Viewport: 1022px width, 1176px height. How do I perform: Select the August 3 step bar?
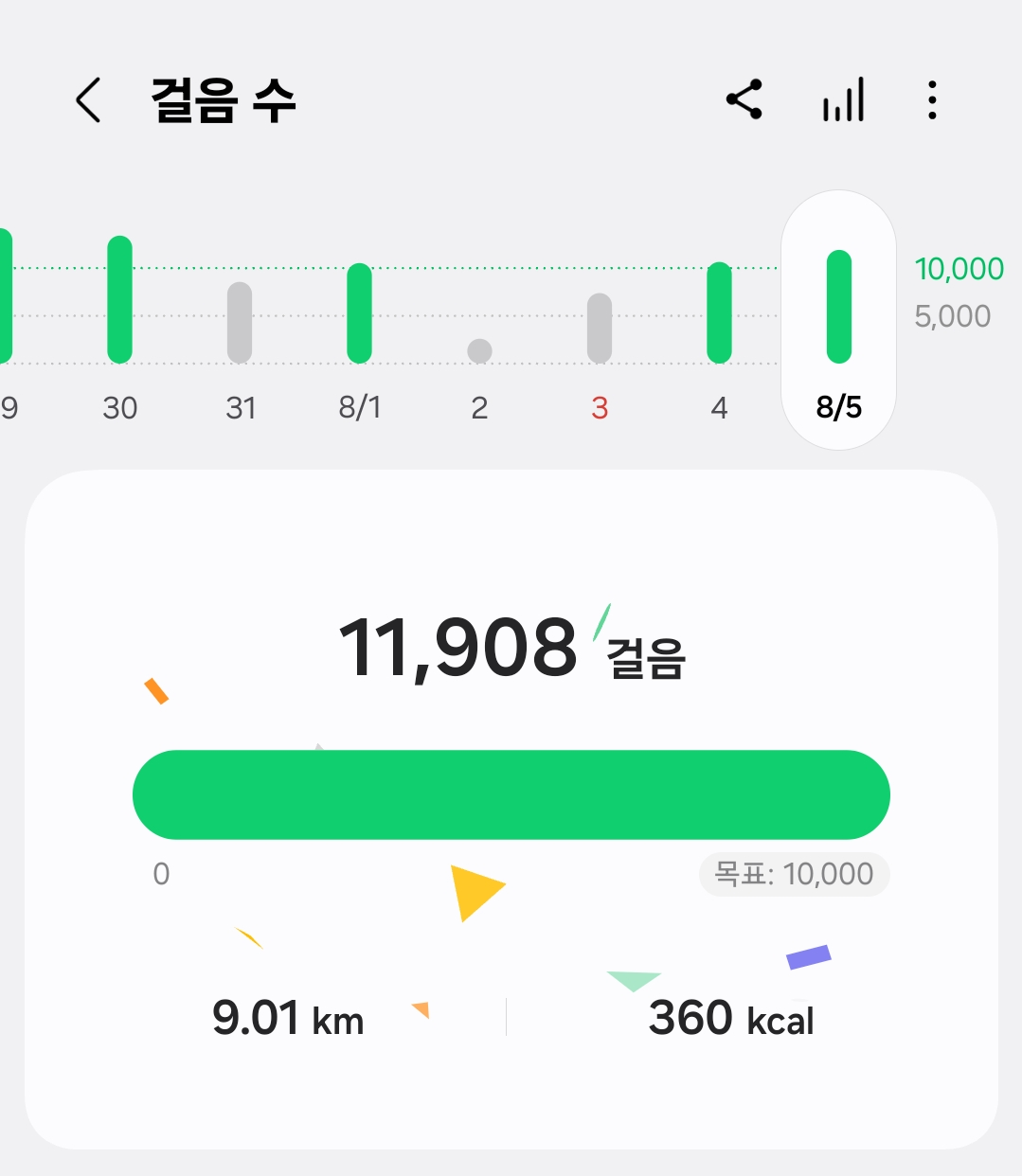click(599, 329)
